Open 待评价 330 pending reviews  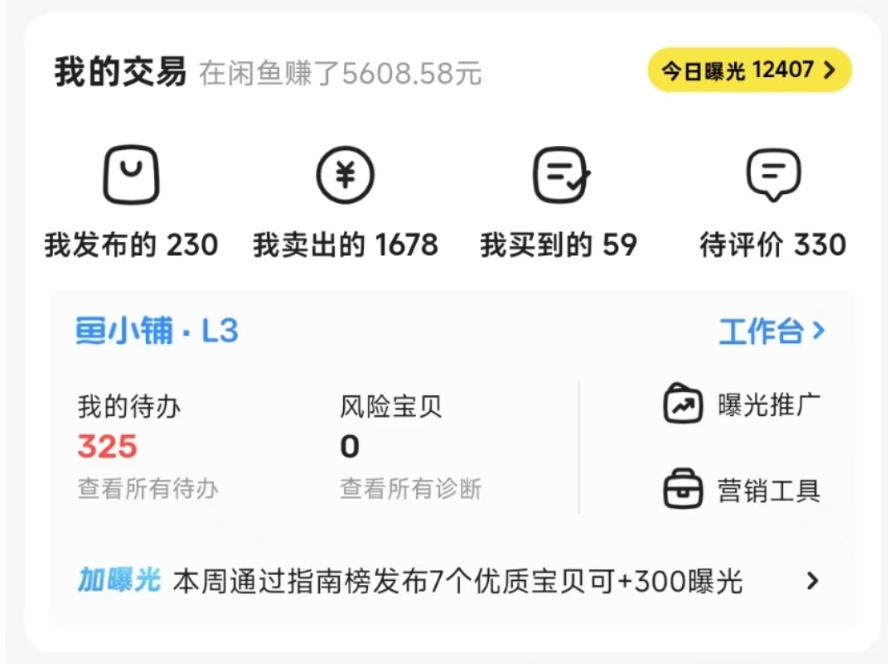click(773, 203)
